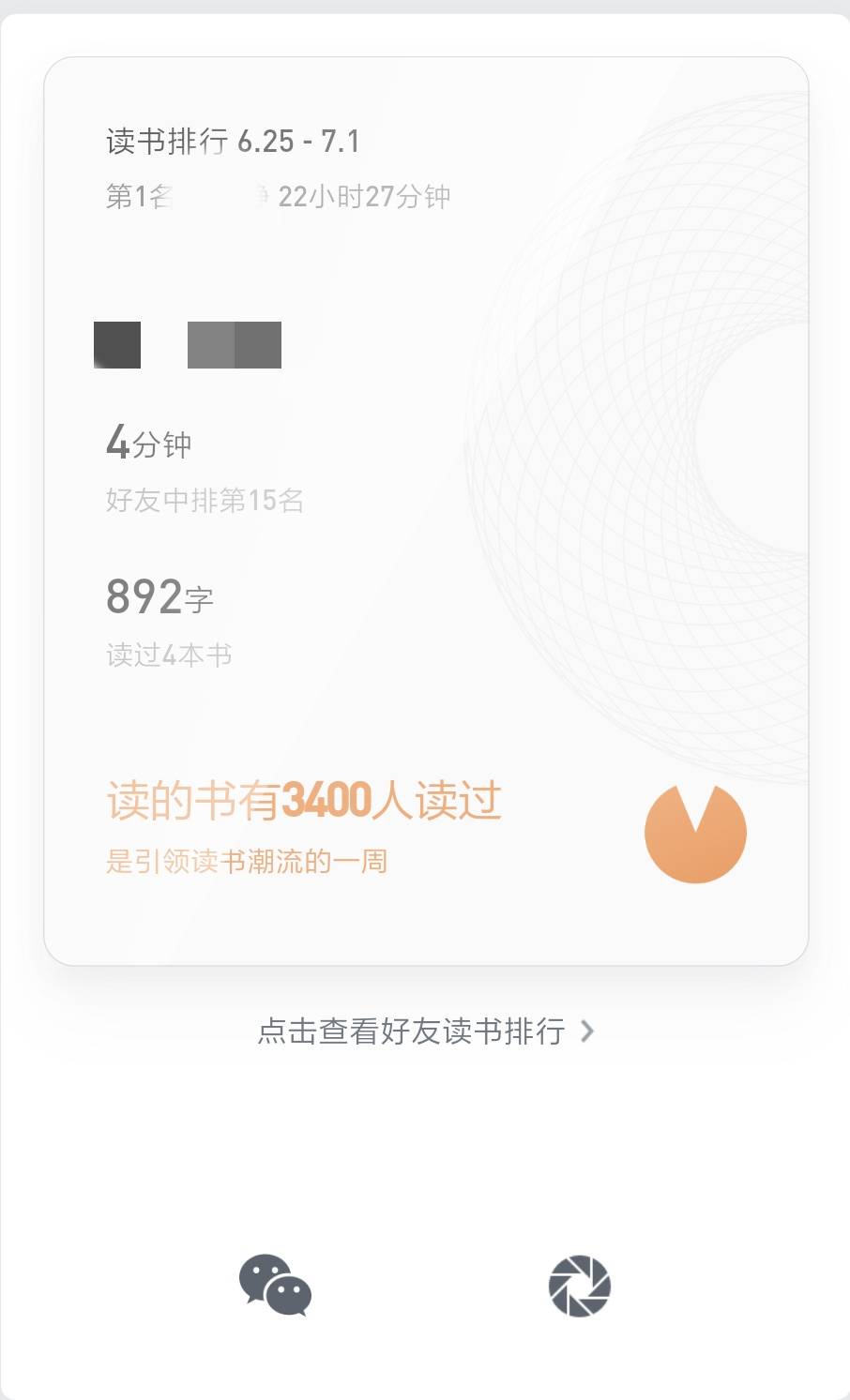Viewport: 850px width, 1400px height.
Task: Open 点击查看好友读书排行 link
Action: (425, 1031)
